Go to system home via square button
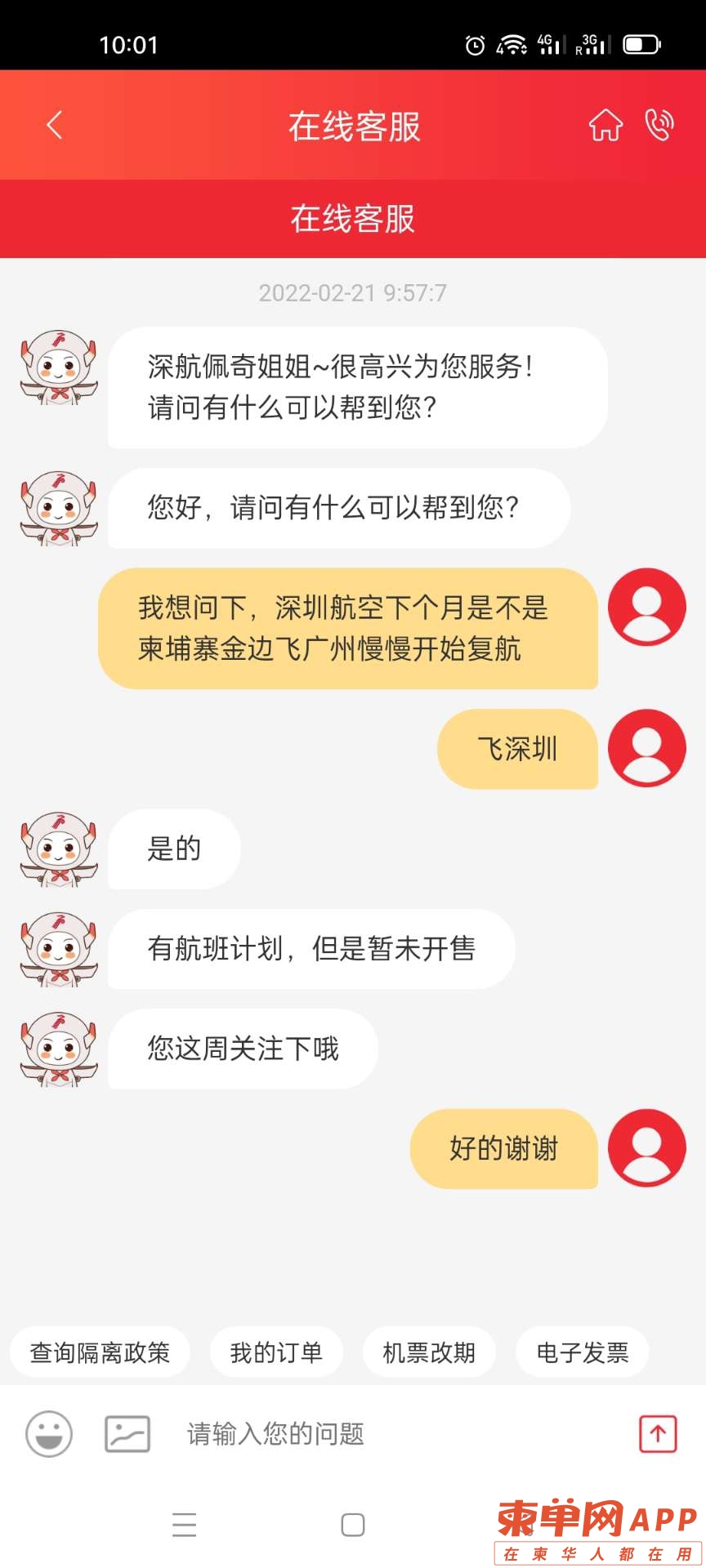The image size is (706, 1568). point(353,1525)
